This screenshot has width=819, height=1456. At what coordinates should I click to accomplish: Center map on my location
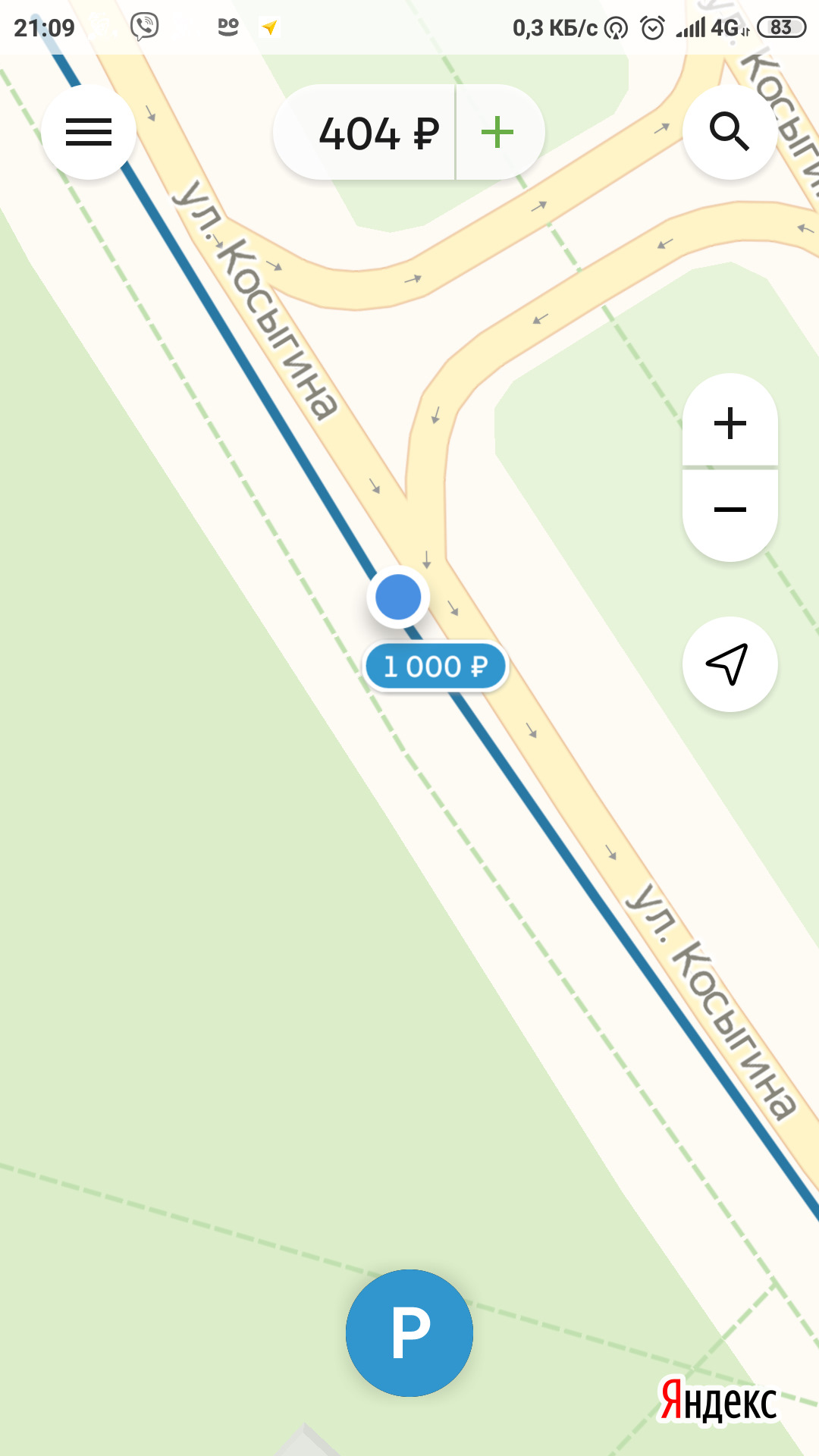tap(730, 664)
